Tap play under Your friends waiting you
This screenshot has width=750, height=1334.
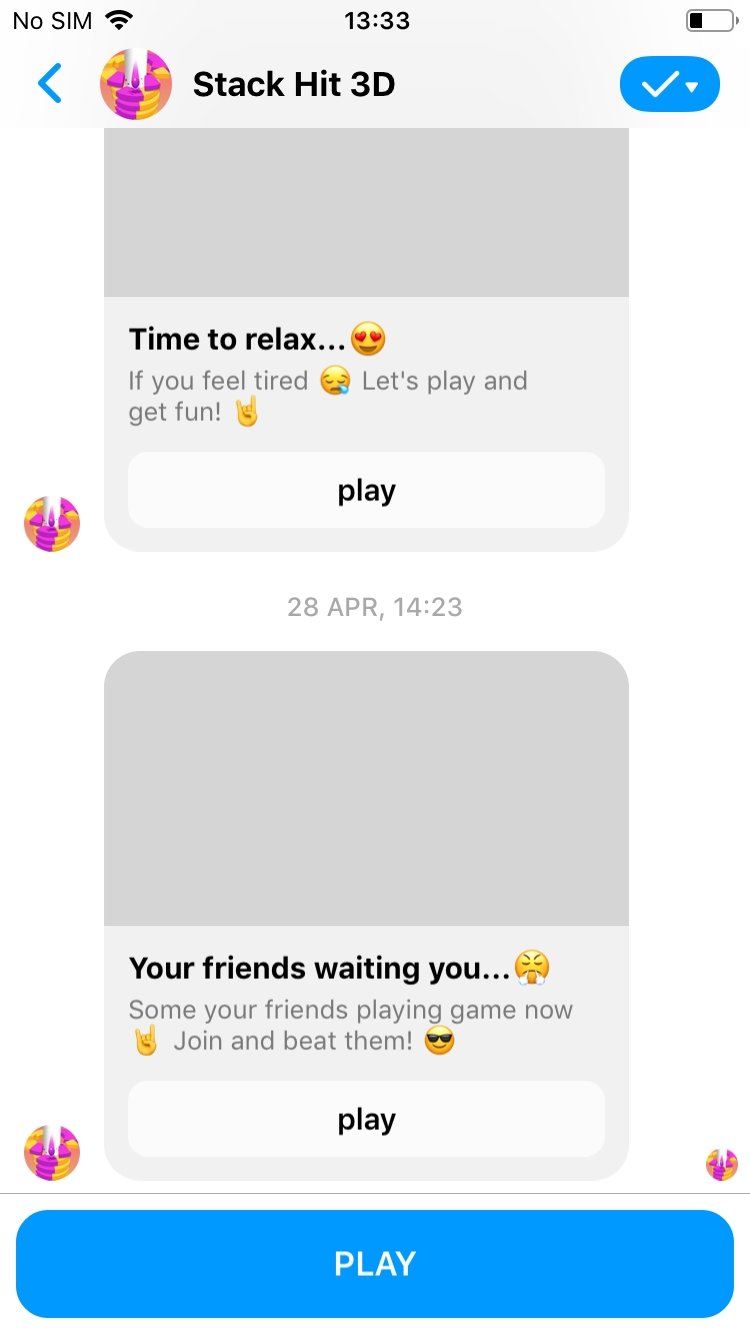(x=366, y=1119)
